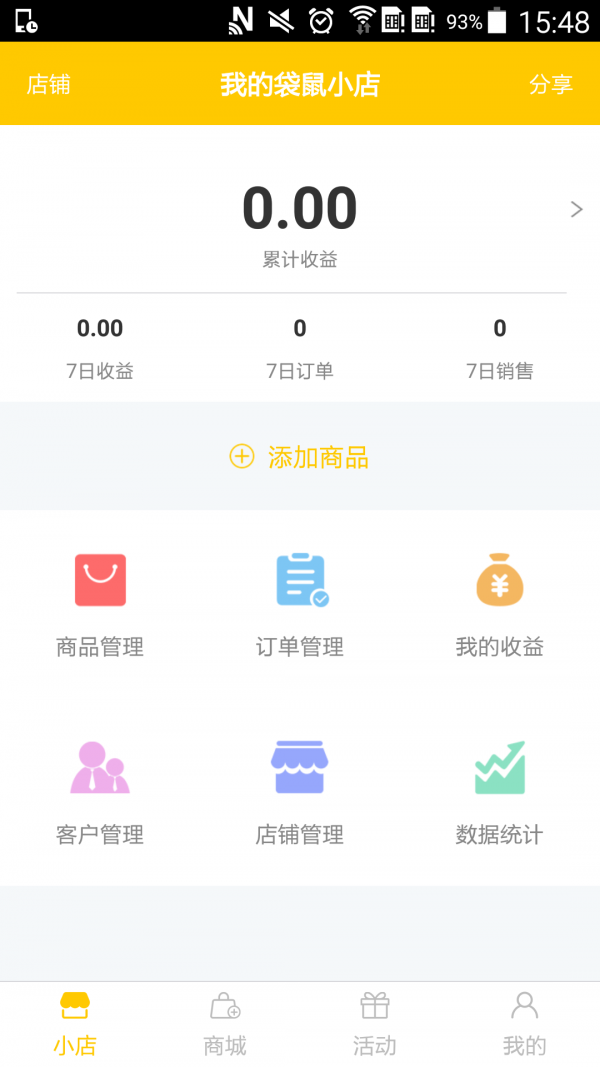
Task: Select the 活动 tab
Action: pyautogui.click(x=375, y=1025)
